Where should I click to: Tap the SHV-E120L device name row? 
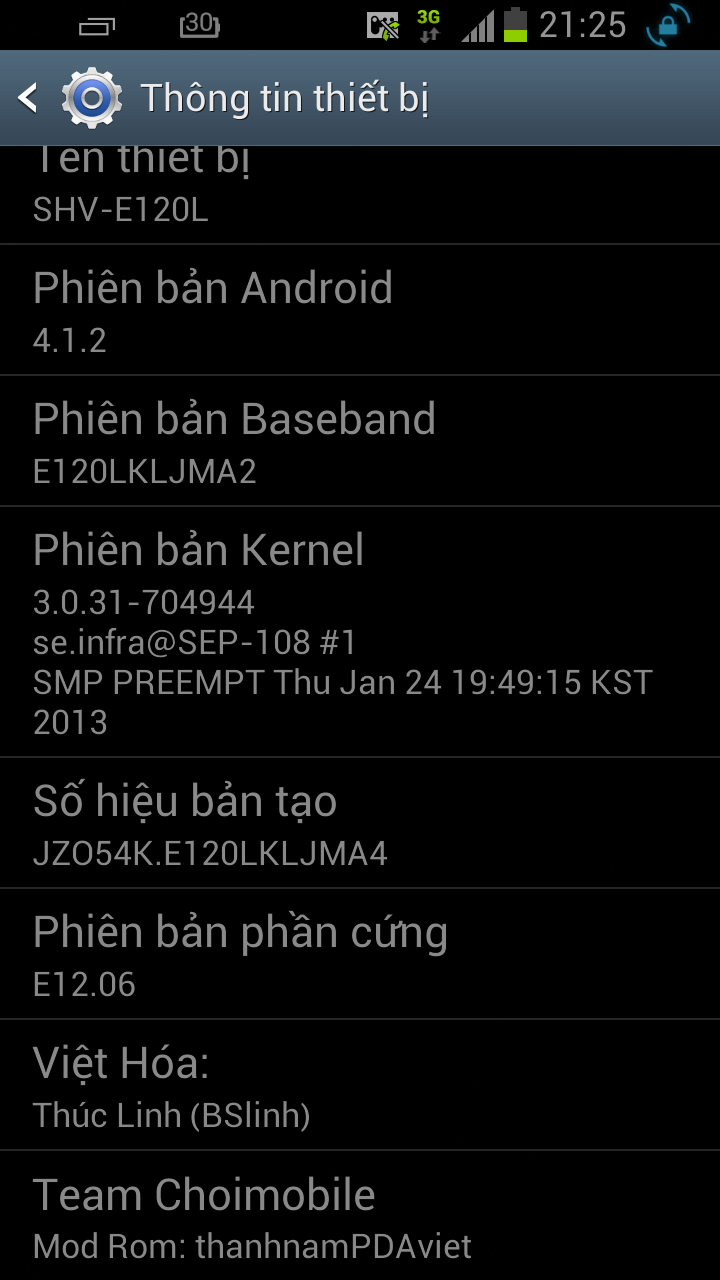point(360,195)
